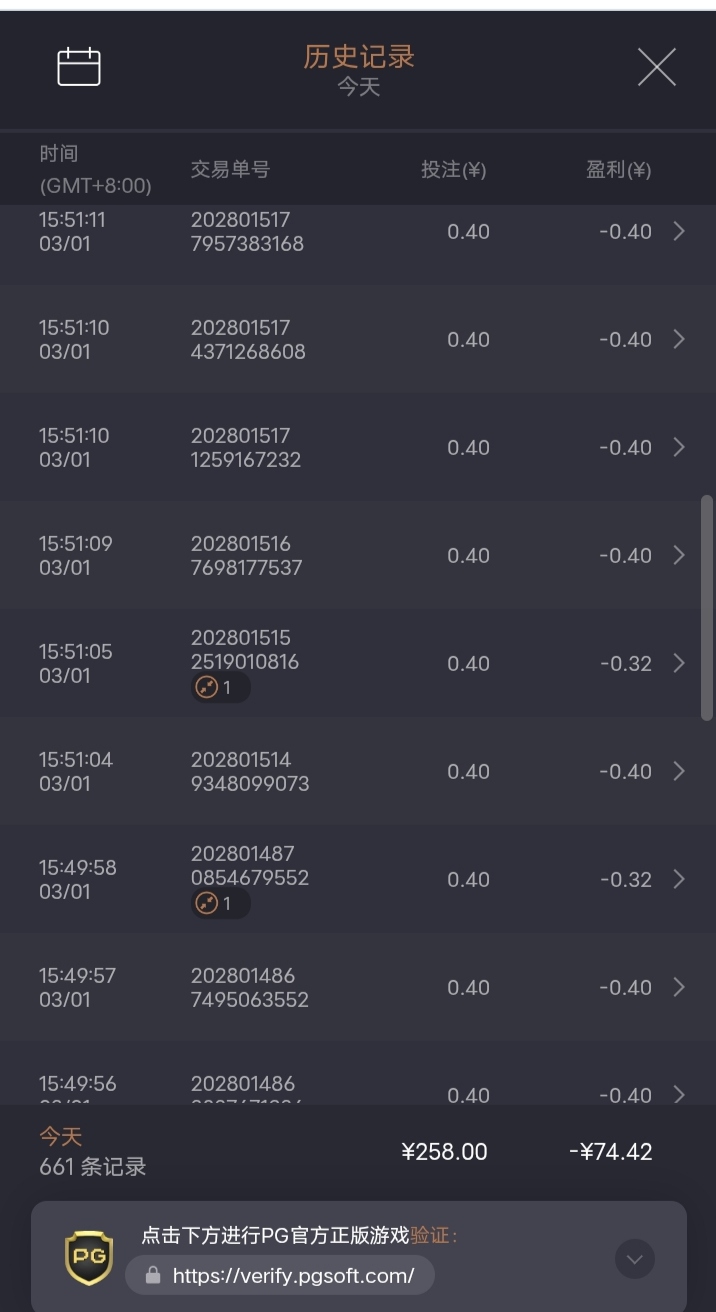Open the 15:51:05 transaction record
The image size is (716, 1312).
[678, 664]
